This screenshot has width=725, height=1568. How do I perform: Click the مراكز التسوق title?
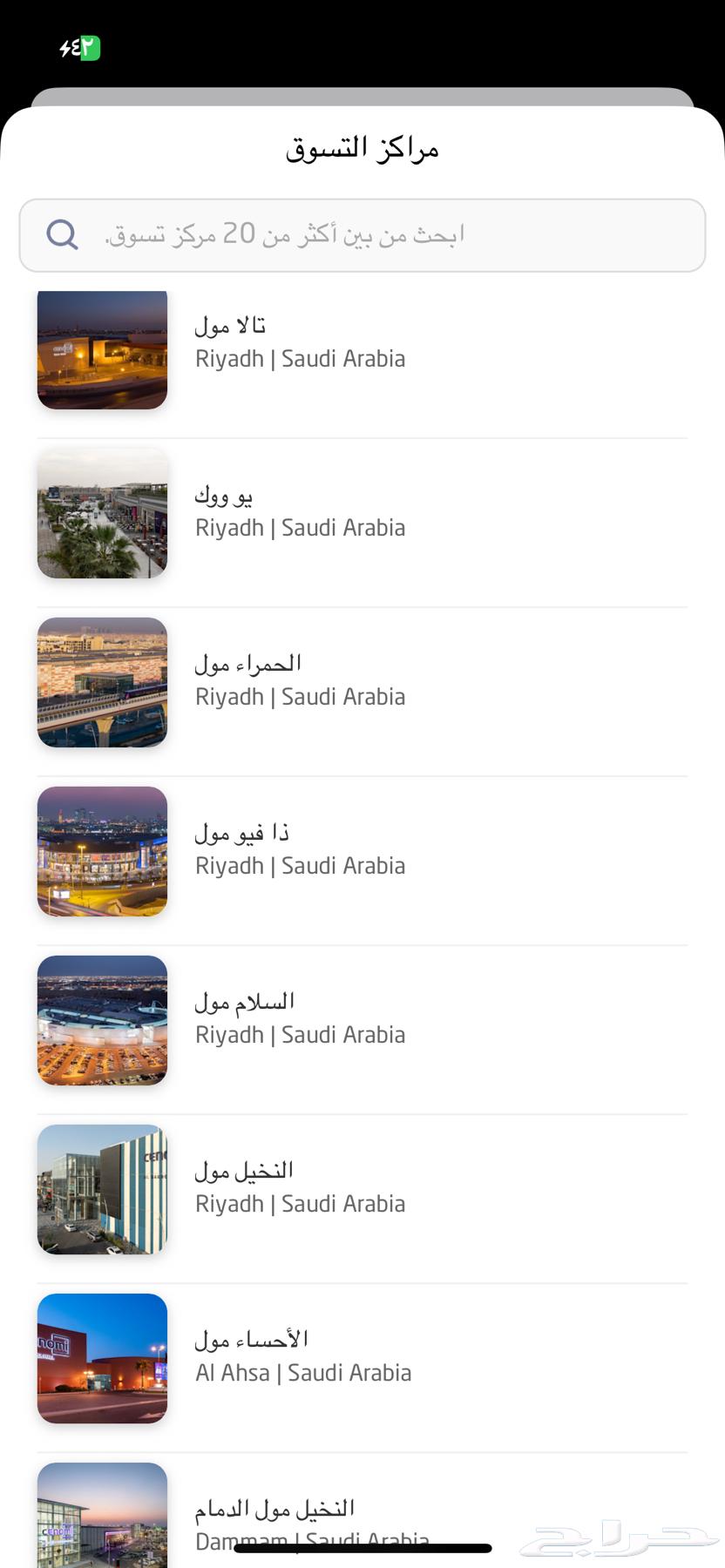coord(362,148)
